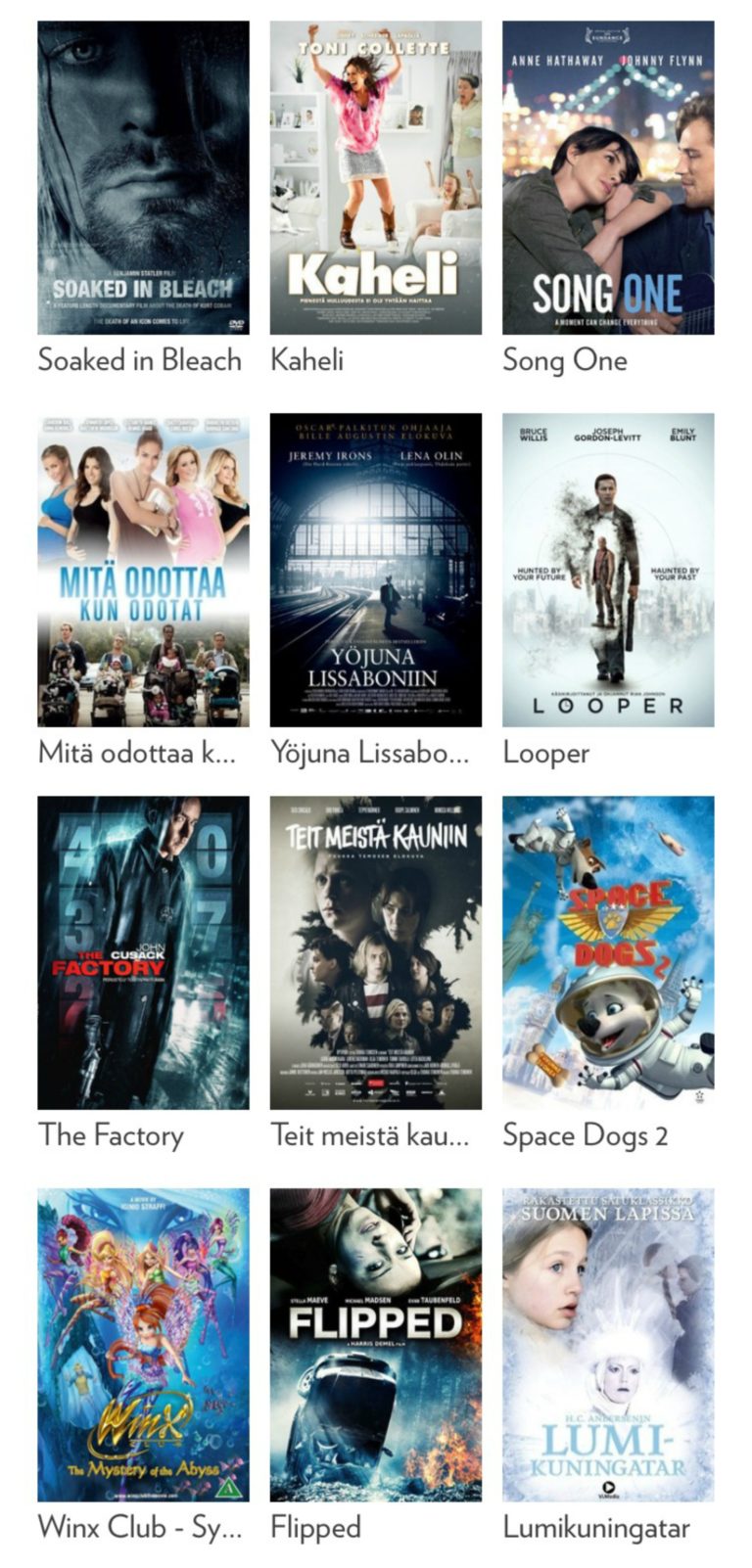The width and height of the screenshot is (752, 1568).
Task: Open the Soaked in Bleach movie
Action: pyautogui.click(x=143, y=178)
